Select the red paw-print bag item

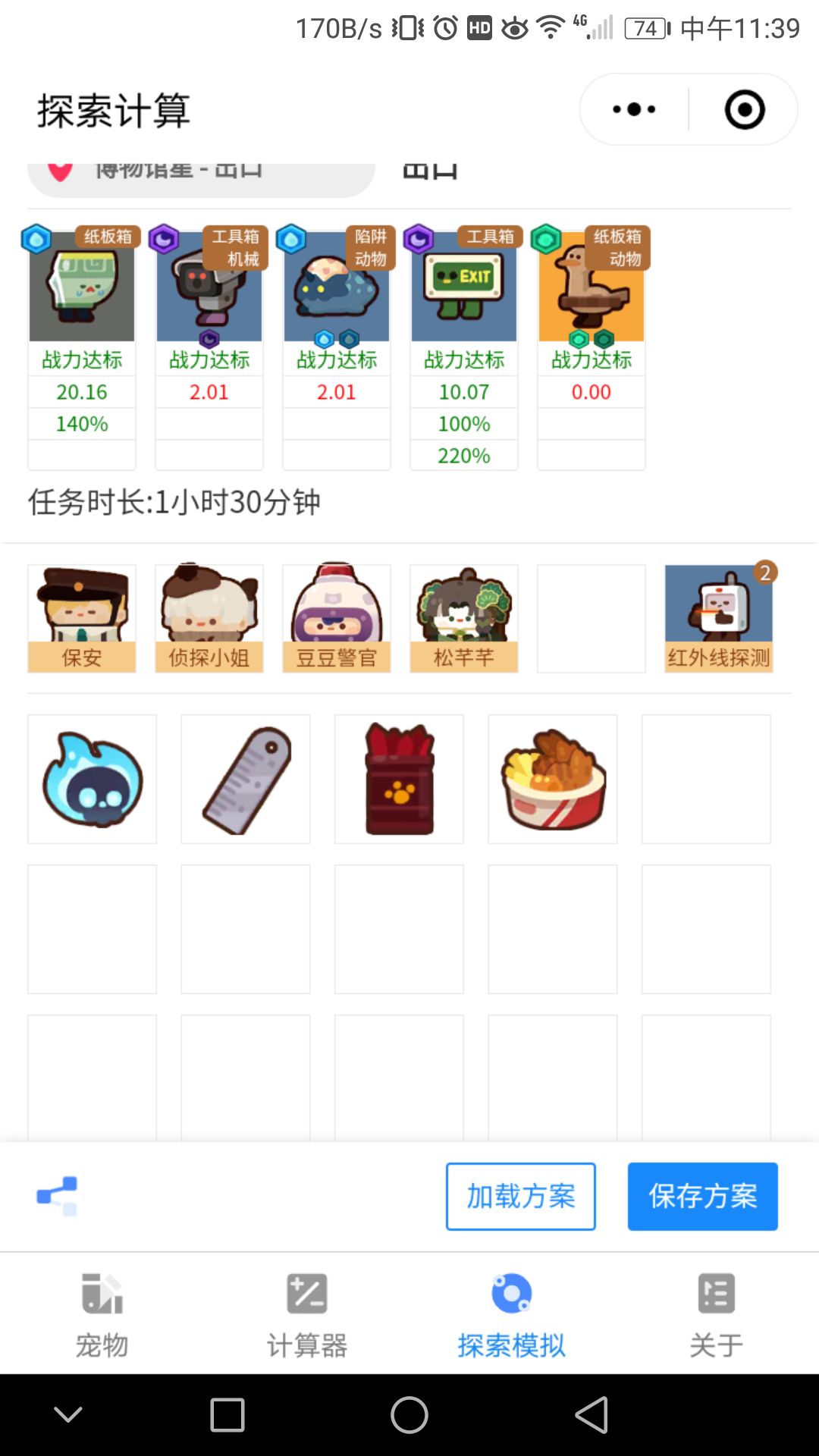pos(399,777)
